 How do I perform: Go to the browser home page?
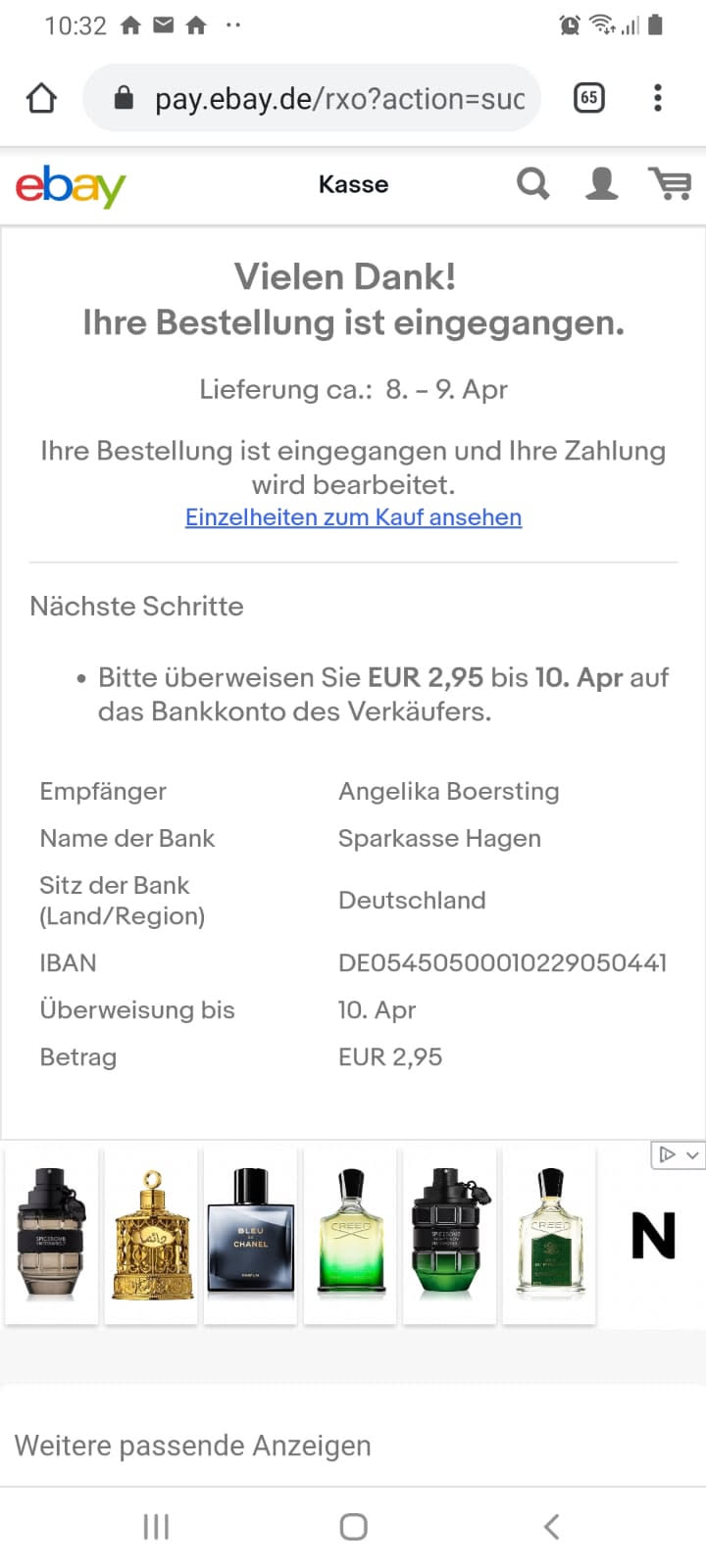click(41, 98)
